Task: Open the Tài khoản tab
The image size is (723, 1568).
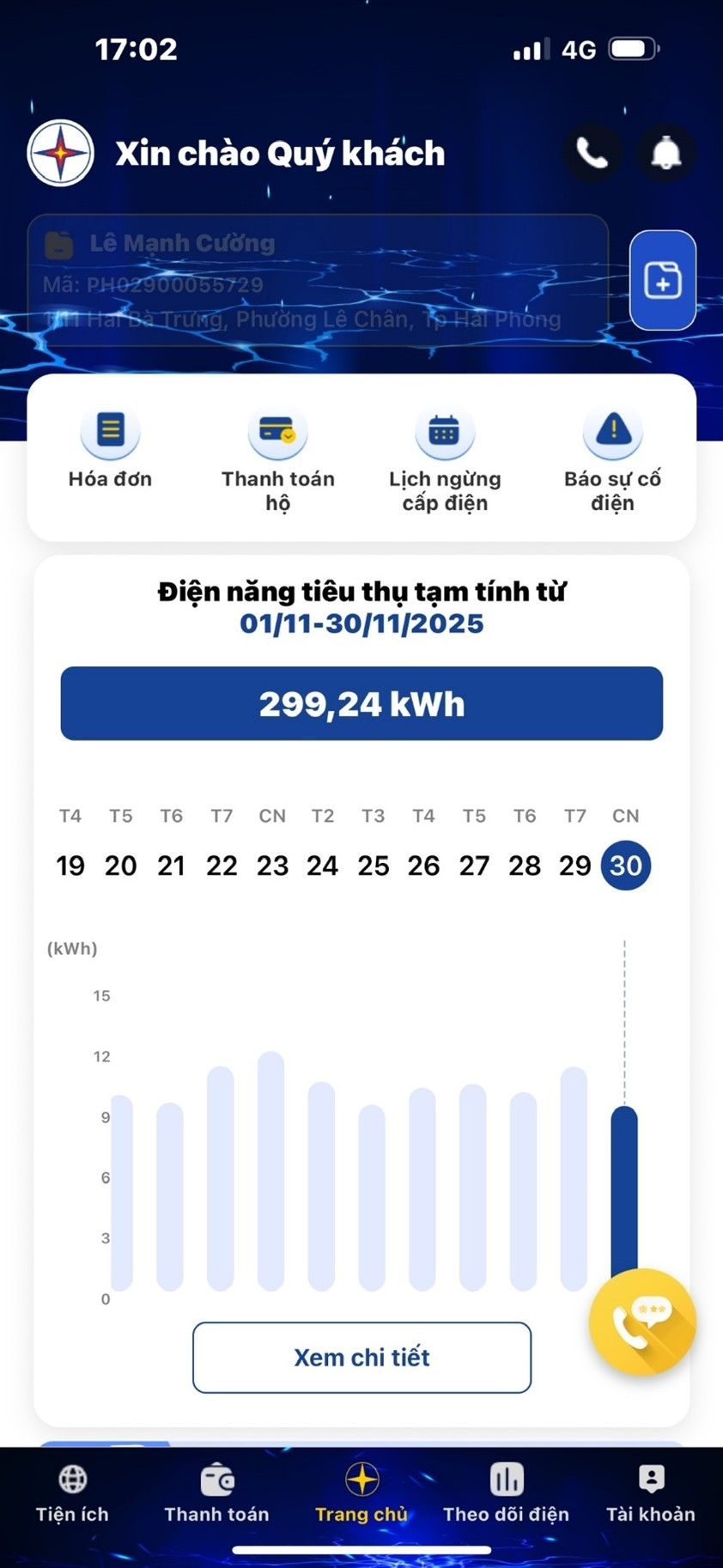Action: [x=651, y=1495]
